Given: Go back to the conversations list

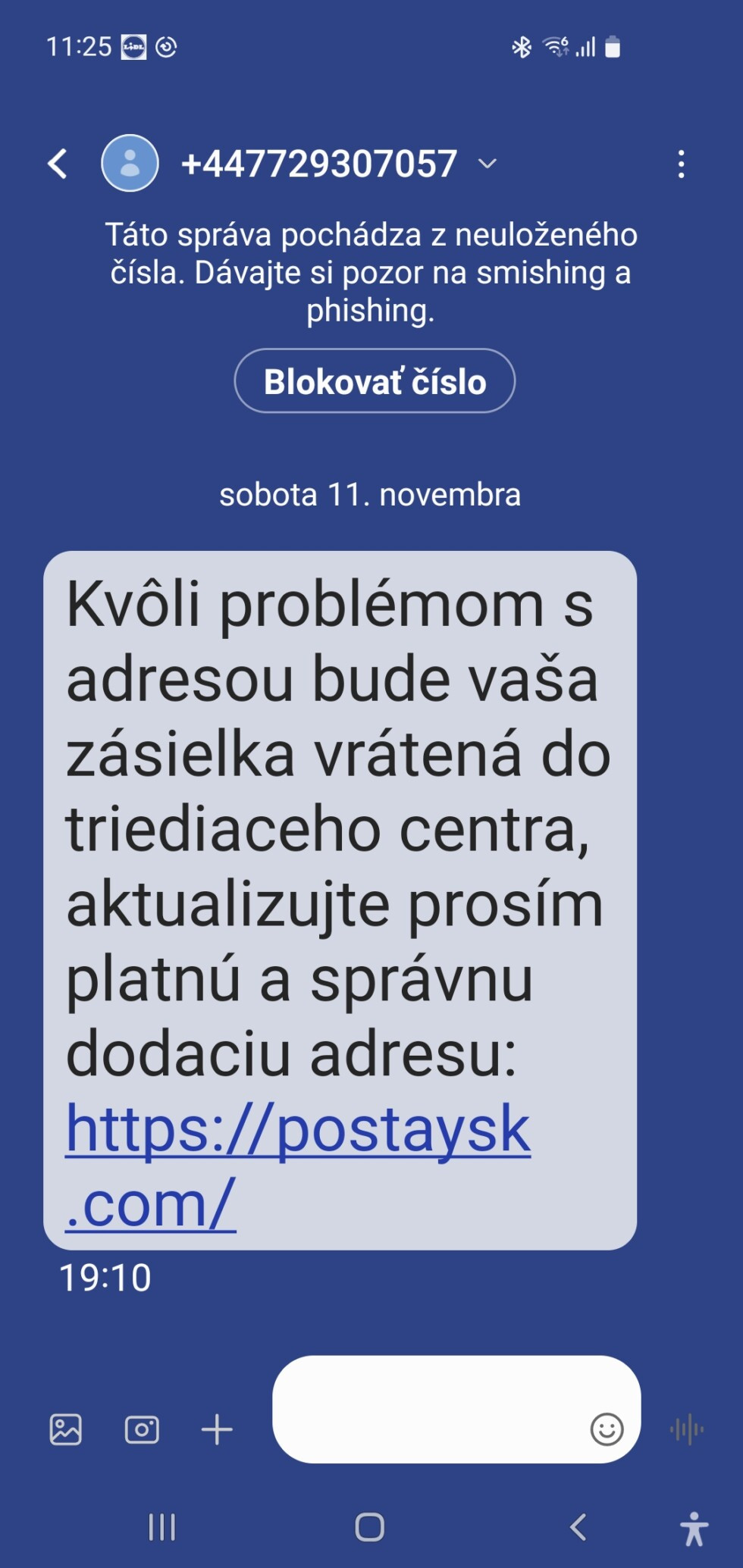Looking at the screenshot, I should pos(58,164).
